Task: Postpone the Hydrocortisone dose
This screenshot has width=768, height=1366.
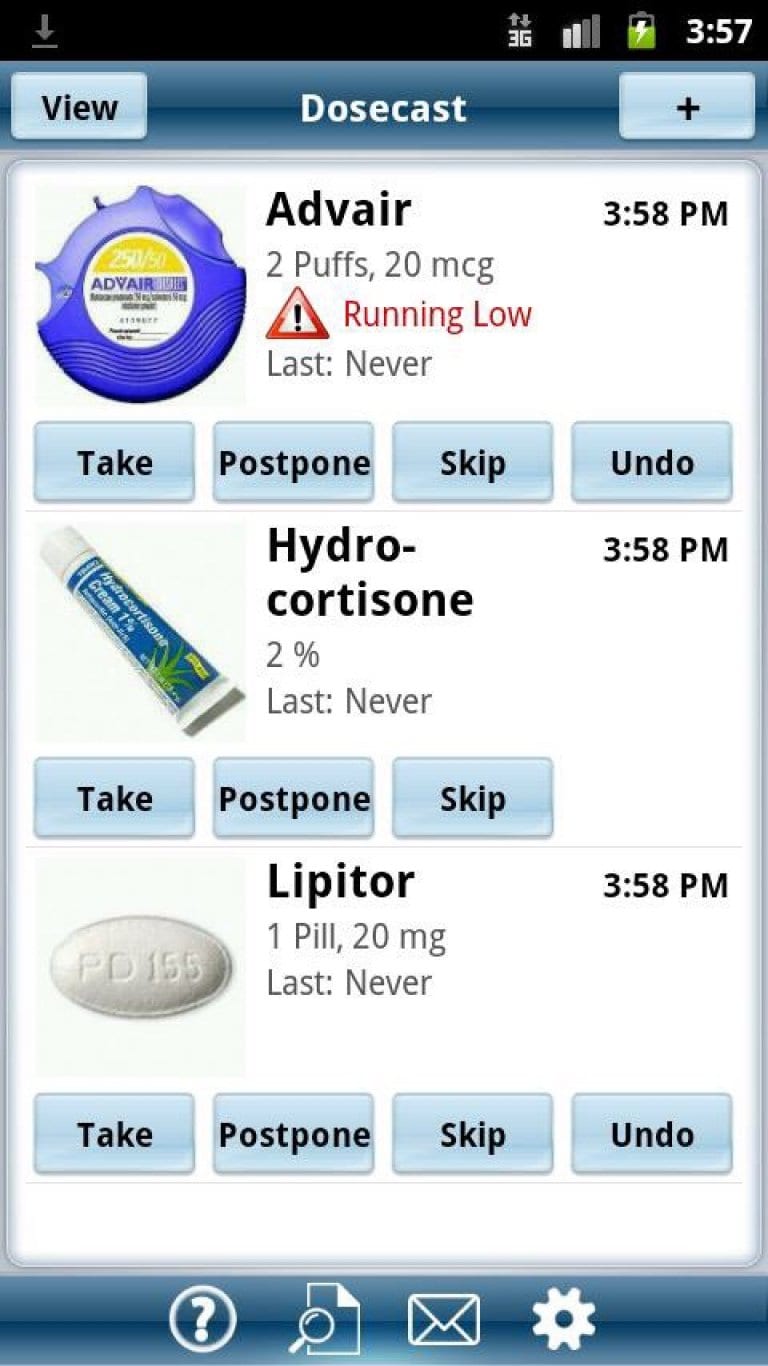Action: pyautogui.click(x=293, y=797)
